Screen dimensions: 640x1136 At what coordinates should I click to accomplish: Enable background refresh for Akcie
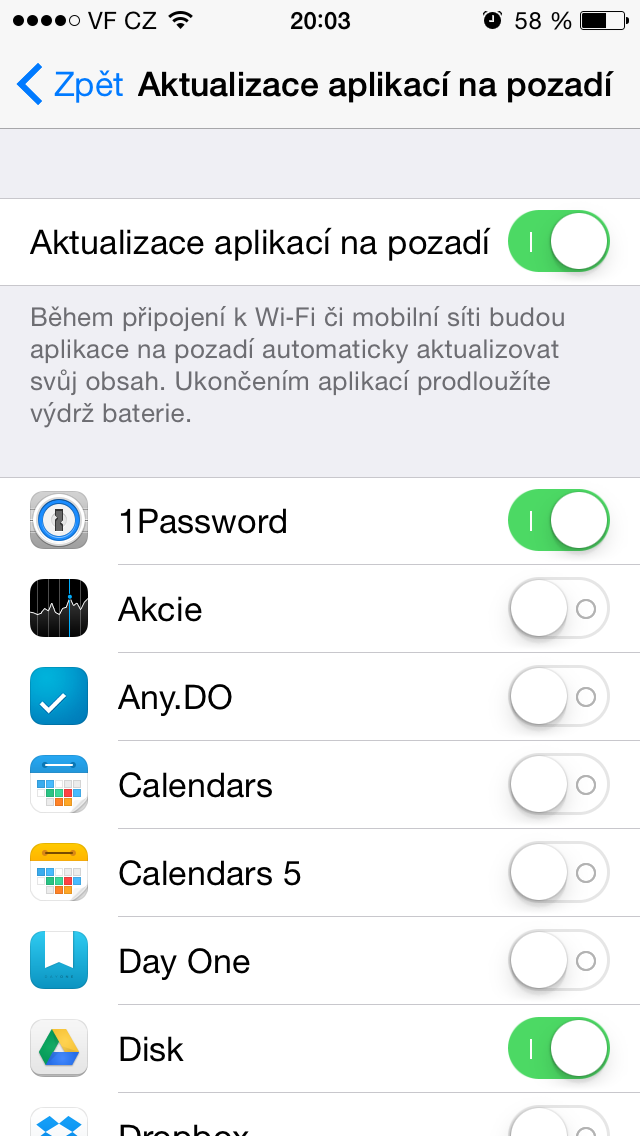558,609
